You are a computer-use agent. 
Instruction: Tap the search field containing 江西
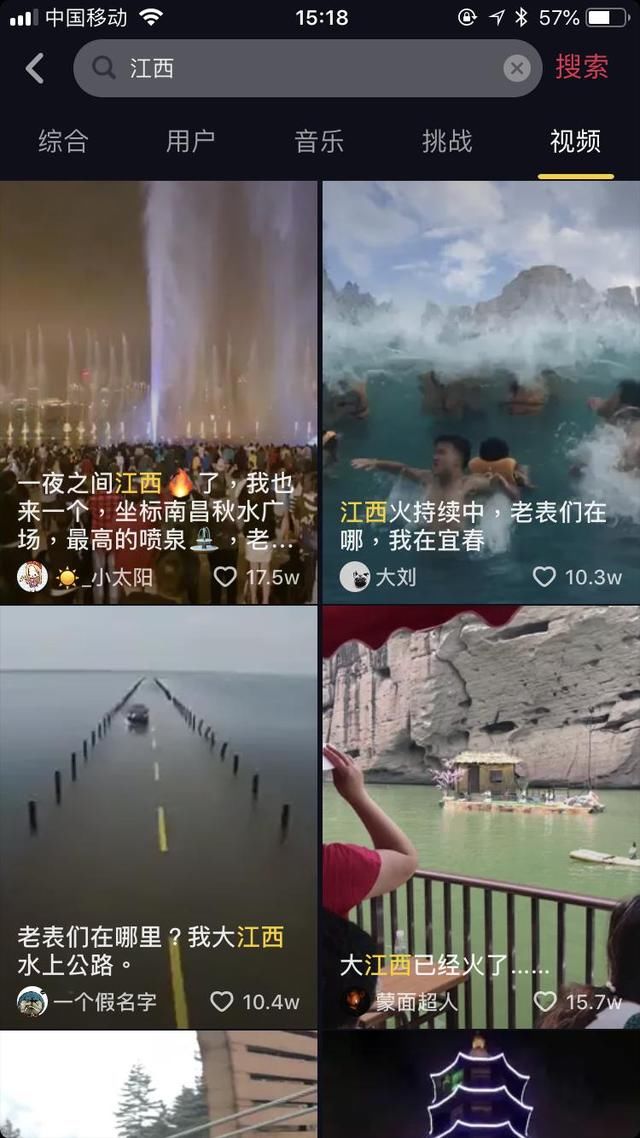[300, 68]
